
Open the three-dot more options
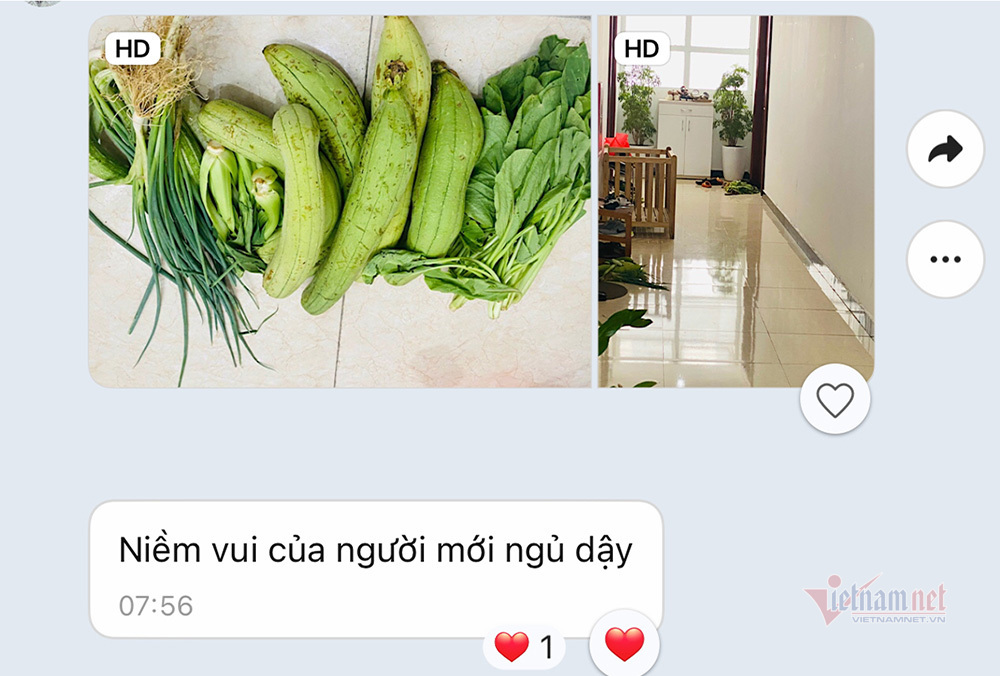(x=945, y=259)
